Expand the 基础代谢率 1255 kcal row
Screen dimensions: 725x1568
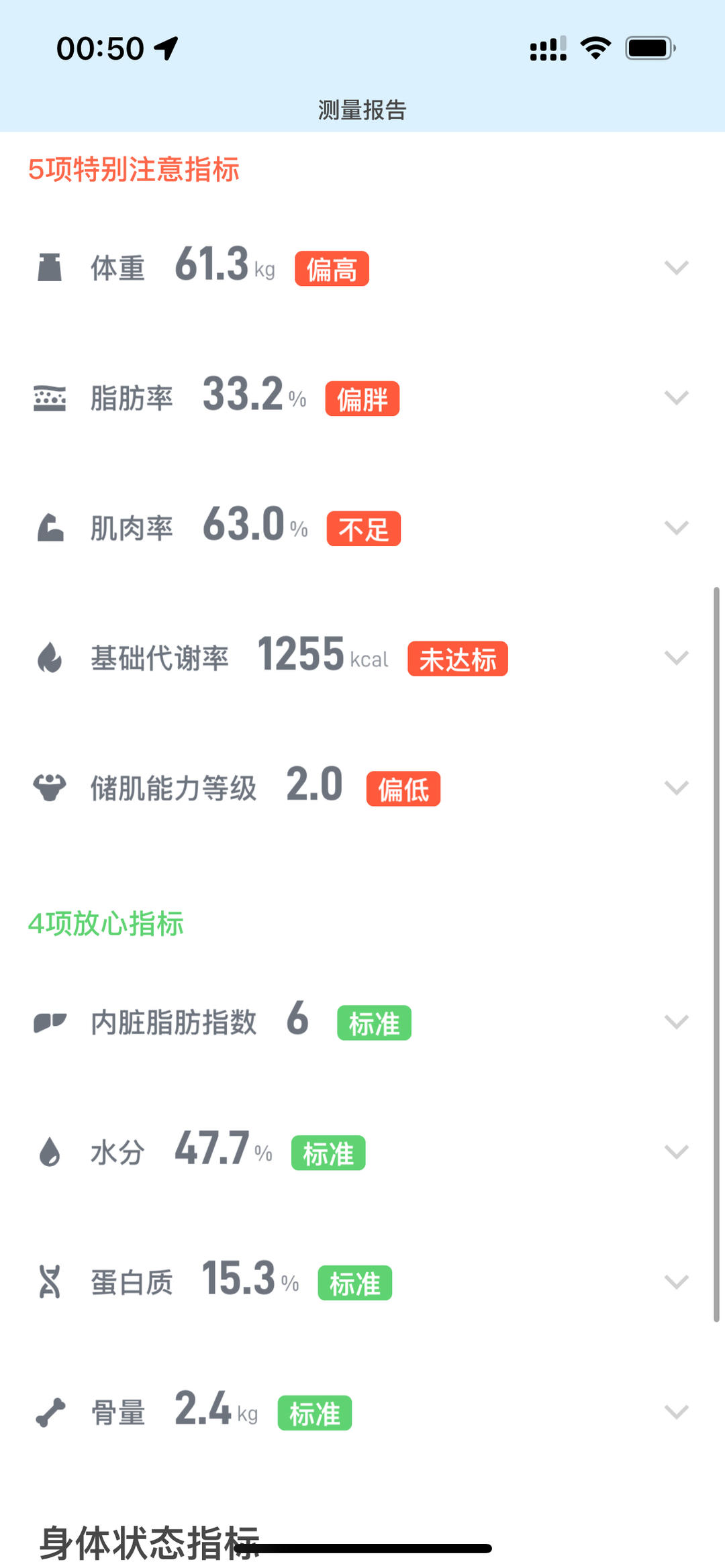[x=676, y=658]
